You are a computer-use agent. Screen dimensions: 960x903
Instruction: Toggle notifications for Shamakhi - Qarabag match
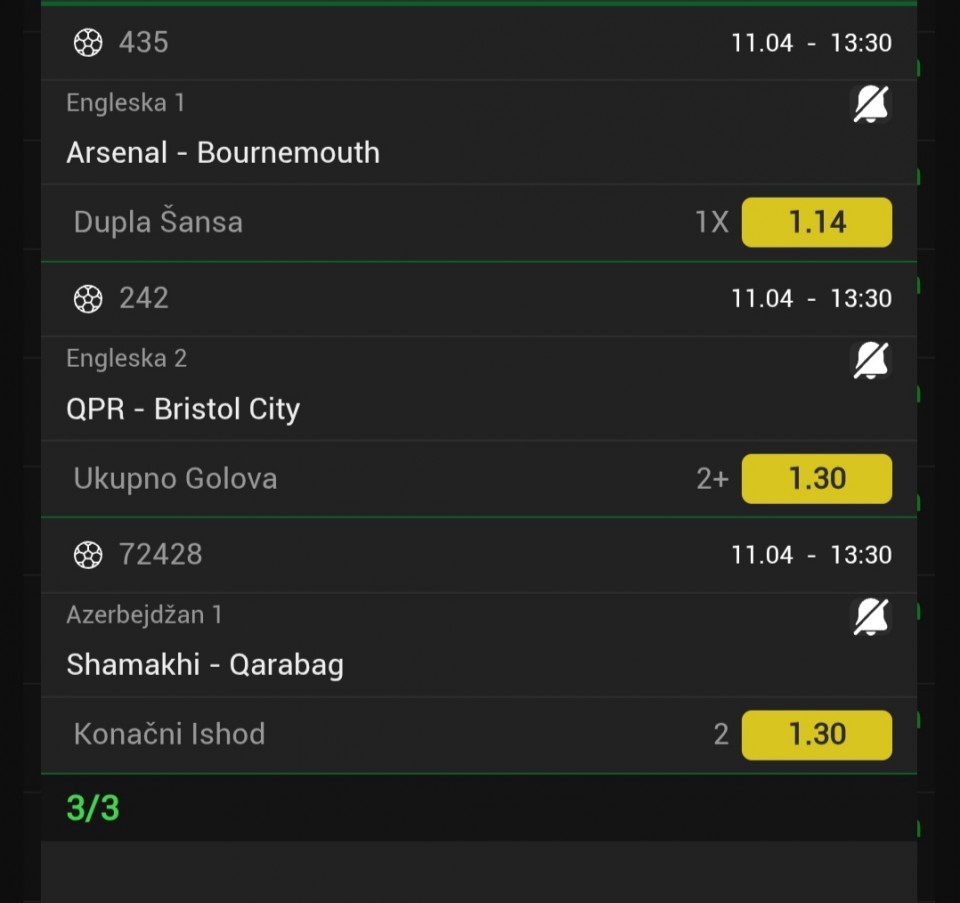click(x=870, y=617)
